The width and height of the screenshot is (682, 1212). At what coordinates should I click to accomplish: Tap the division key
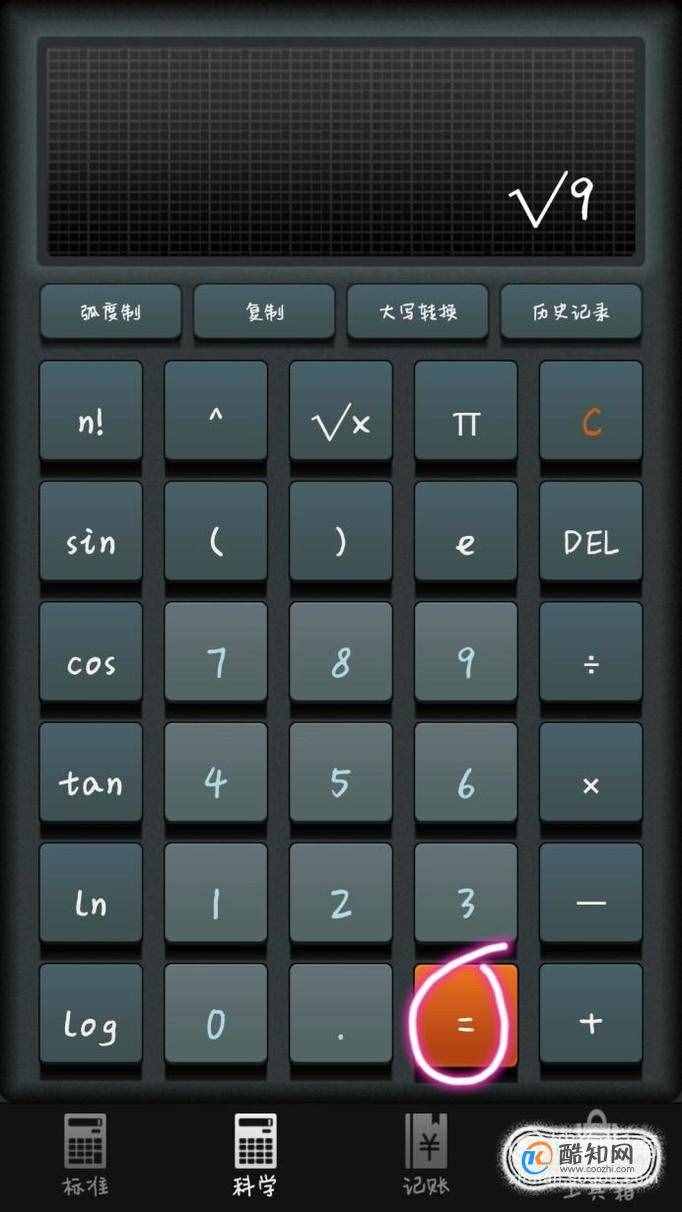point(591,654)
